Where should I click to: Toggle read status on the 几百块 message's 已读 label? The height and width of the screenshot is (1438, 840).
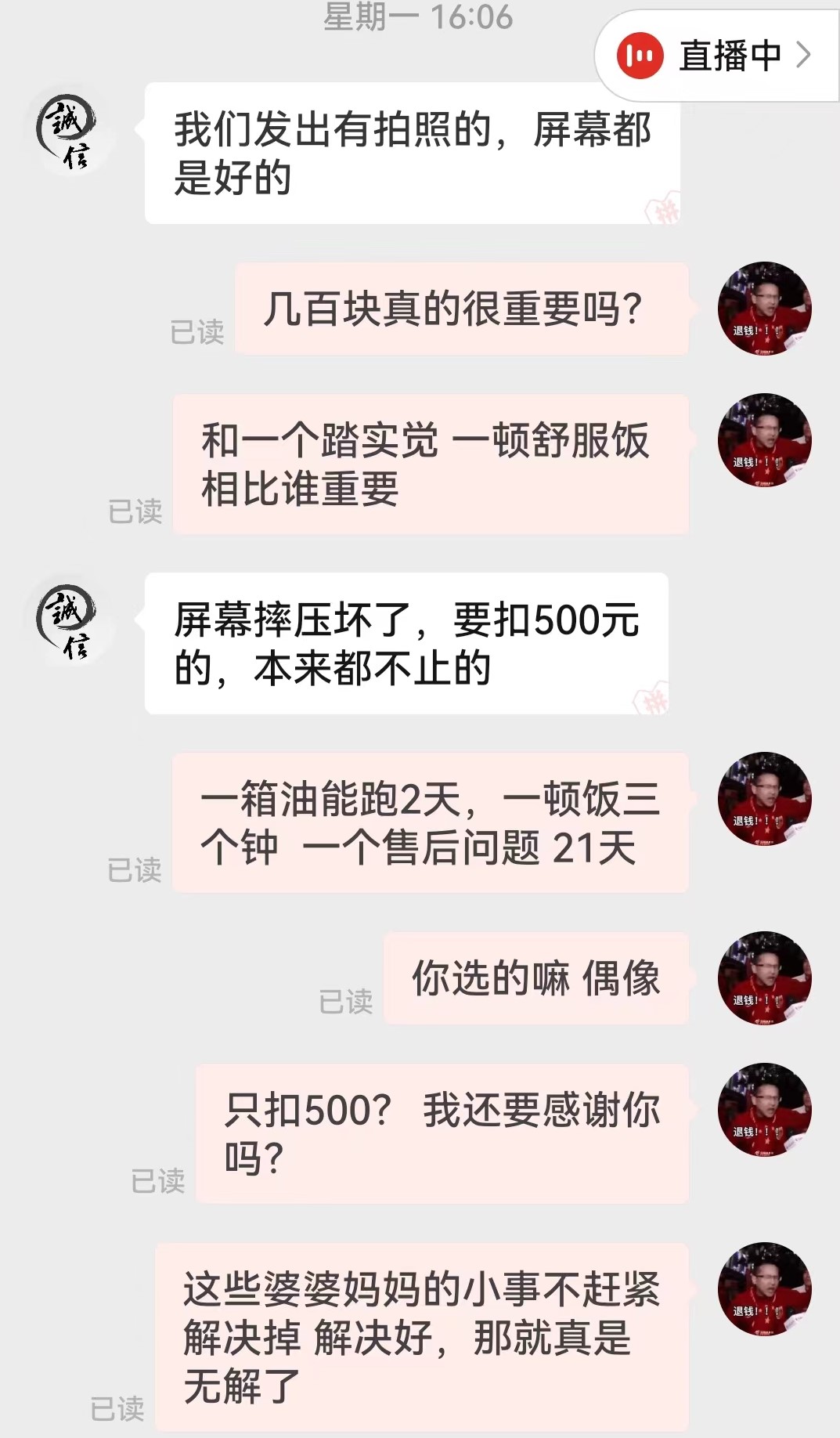point(200,334)
